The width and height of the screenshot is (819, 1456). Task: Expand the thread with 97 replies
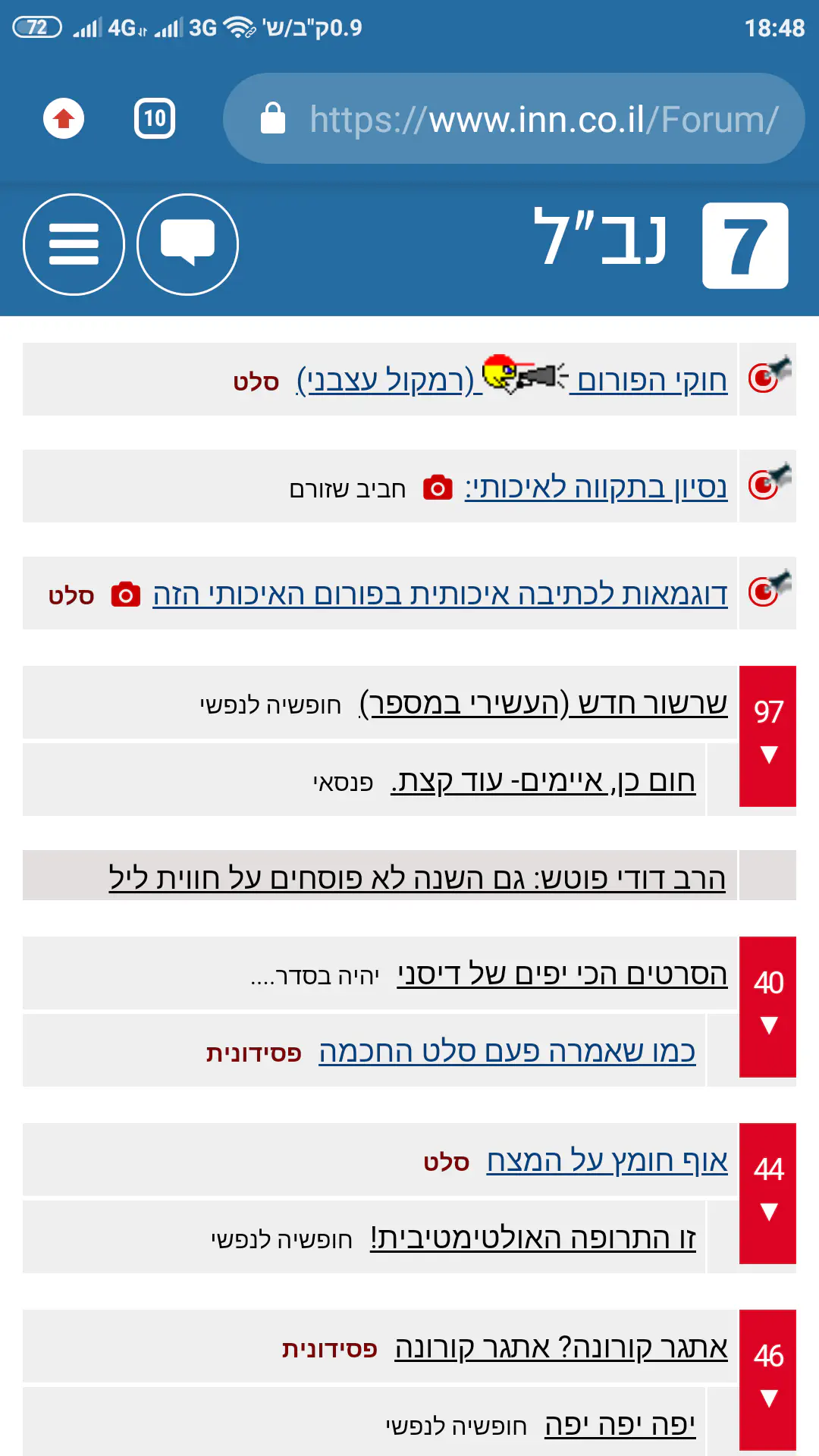(x=767, y=736)
